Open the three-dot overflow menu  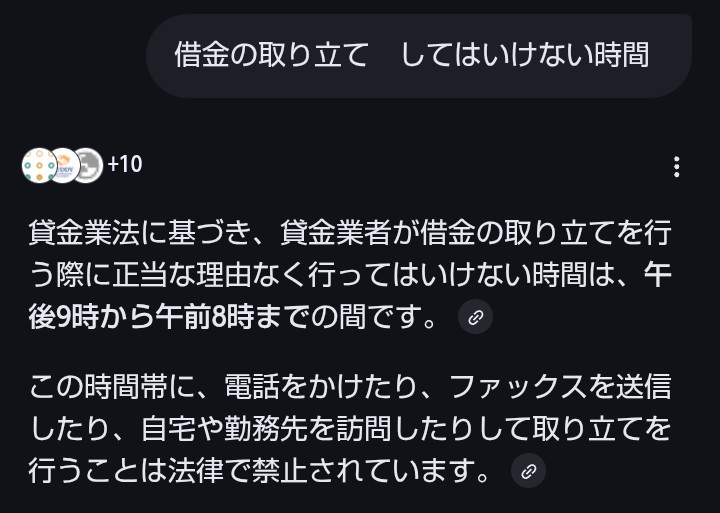click(677, 166)
